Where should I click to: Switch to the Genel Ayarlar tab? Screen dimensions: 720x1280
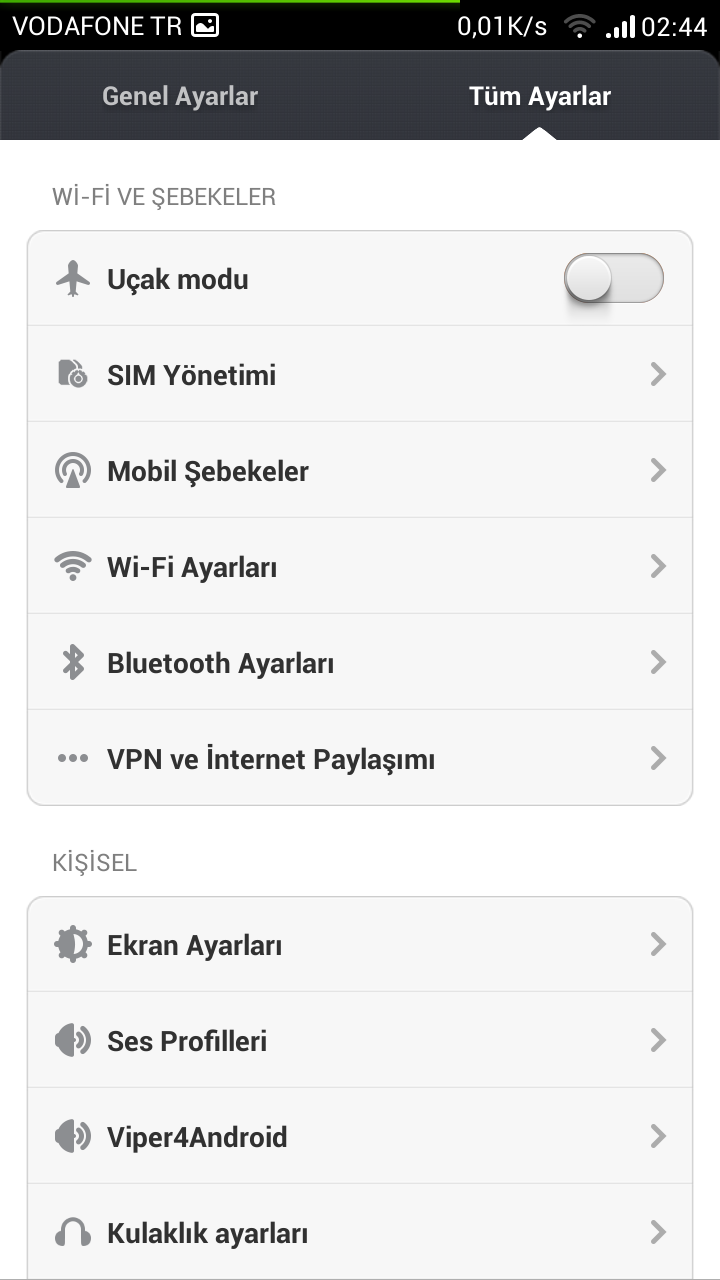180,97
